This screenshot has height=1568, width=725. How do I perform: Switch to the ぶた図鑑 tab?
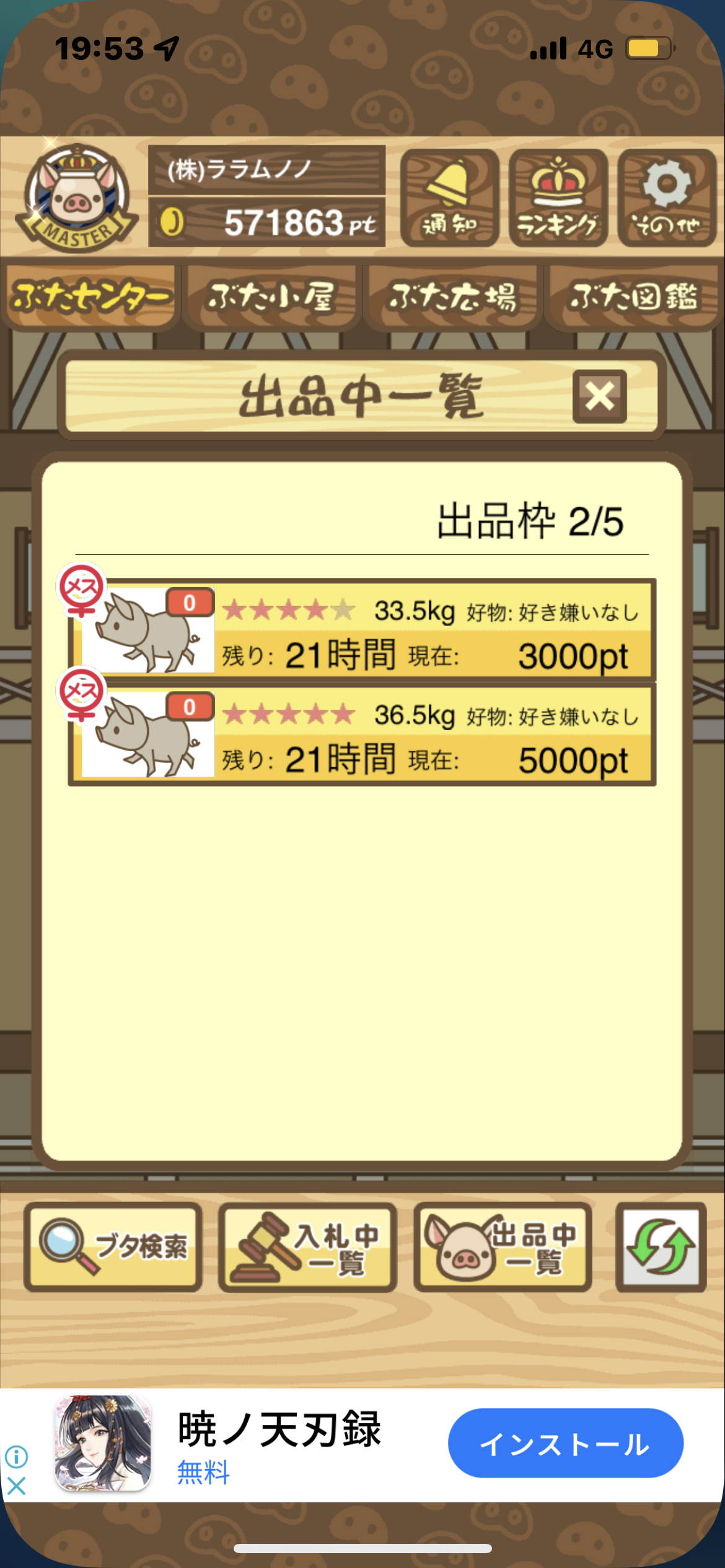coord(634,297)
